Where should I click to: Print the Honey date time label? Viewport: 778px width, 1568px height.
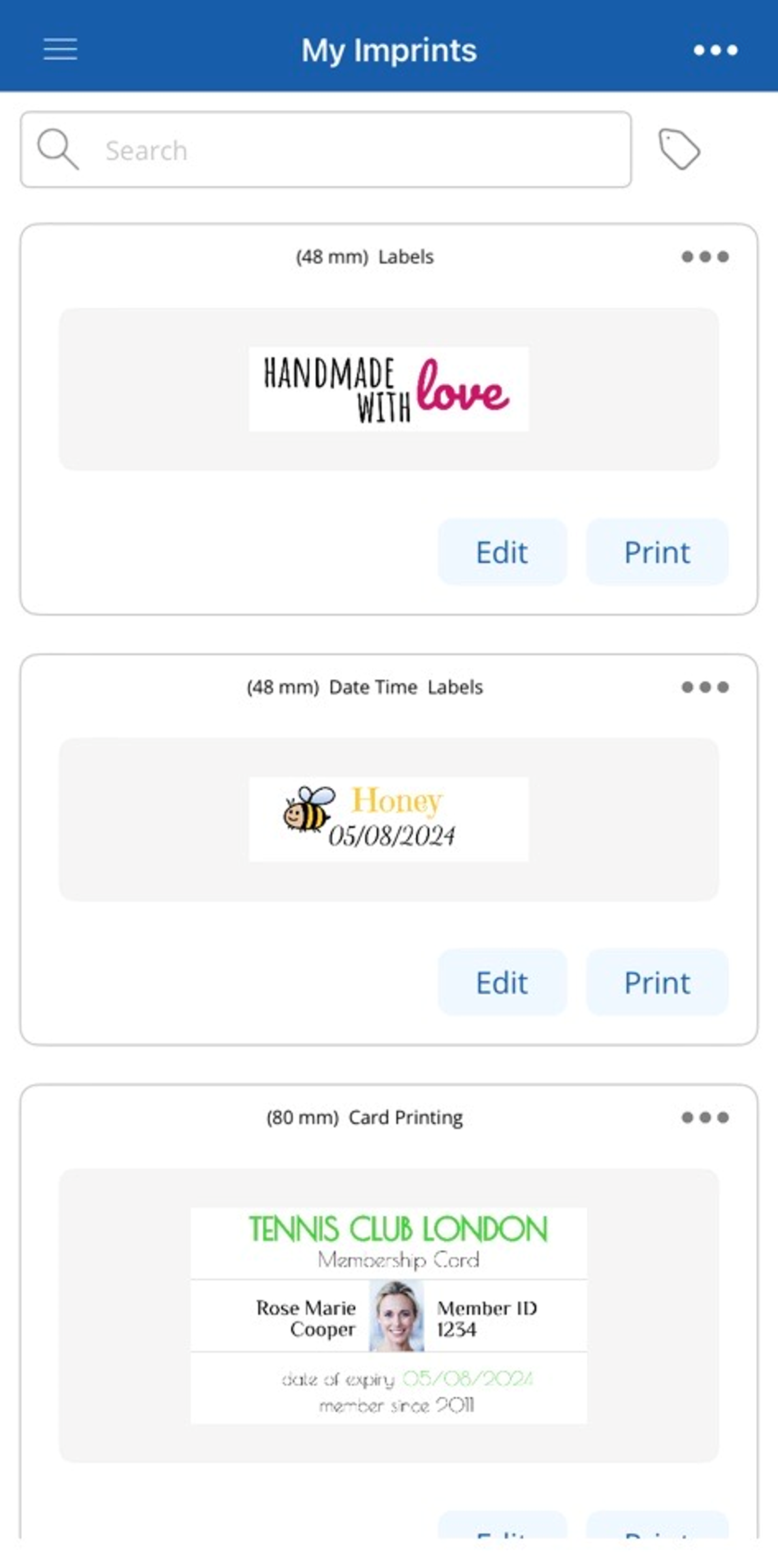[657, 983]
